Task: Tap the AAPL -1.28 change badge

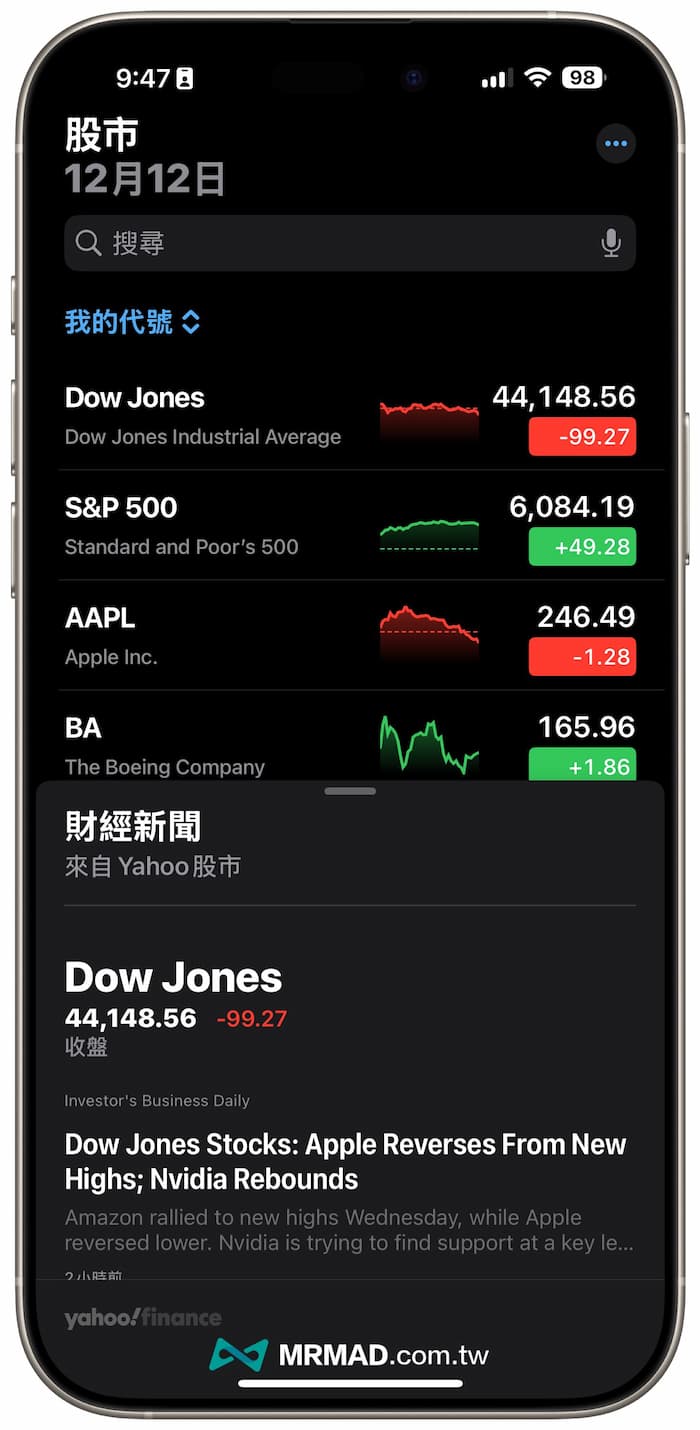Action: pos(582,657)
